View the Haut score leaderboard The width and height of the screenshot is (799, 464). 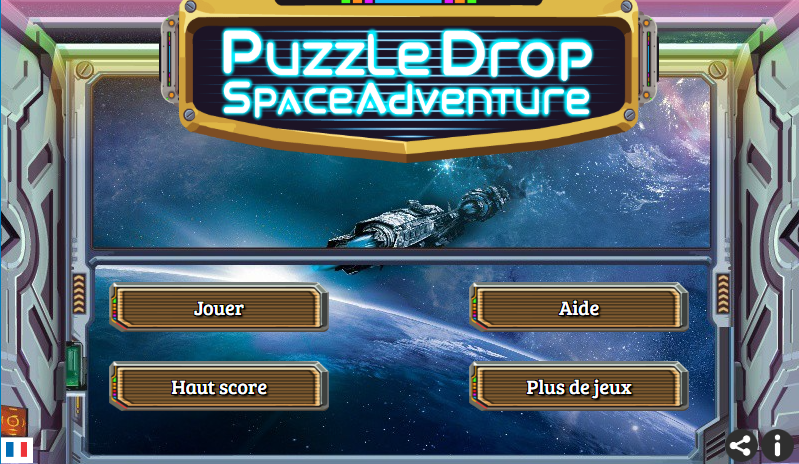[219, 387]
